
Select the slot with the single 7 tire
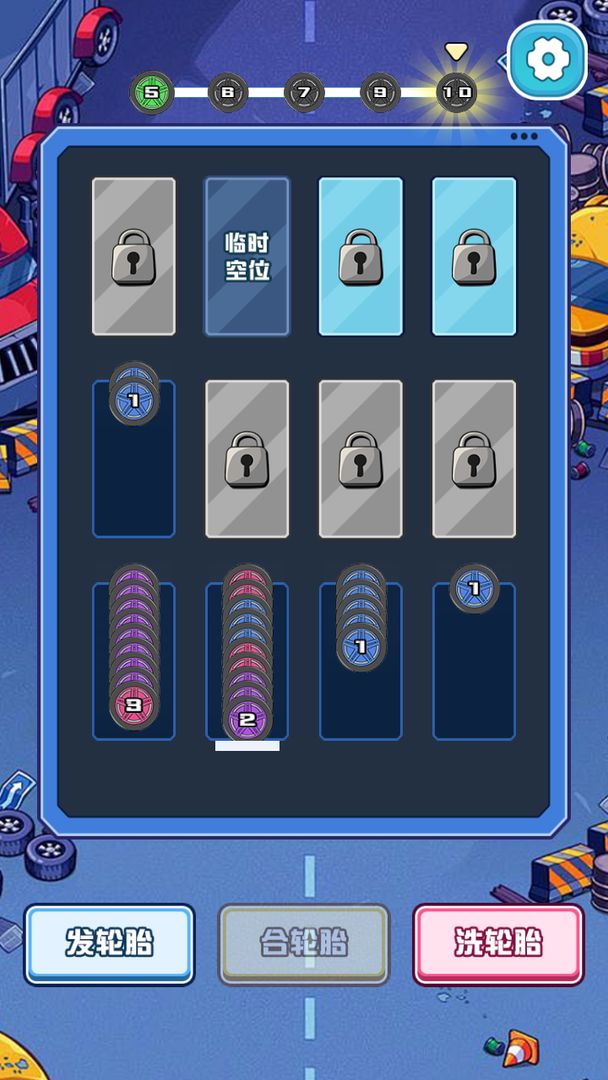(x=474, y=660)
